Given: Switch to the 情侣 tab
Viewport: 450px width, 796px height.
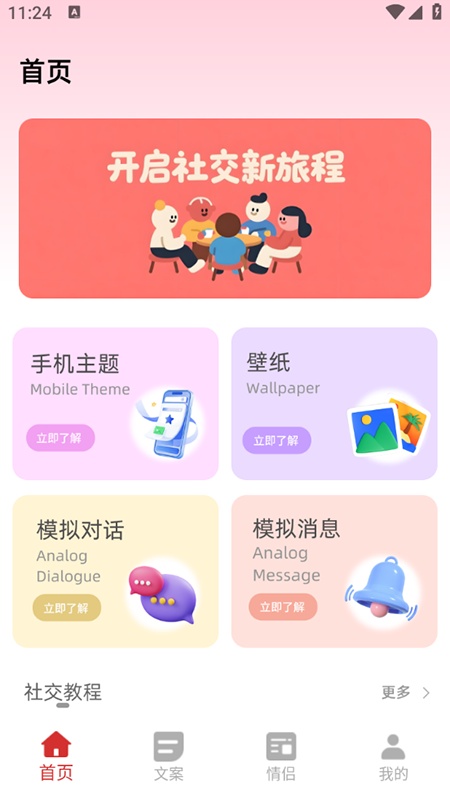Looking at the screenshot, I should (x=281, y=756).
